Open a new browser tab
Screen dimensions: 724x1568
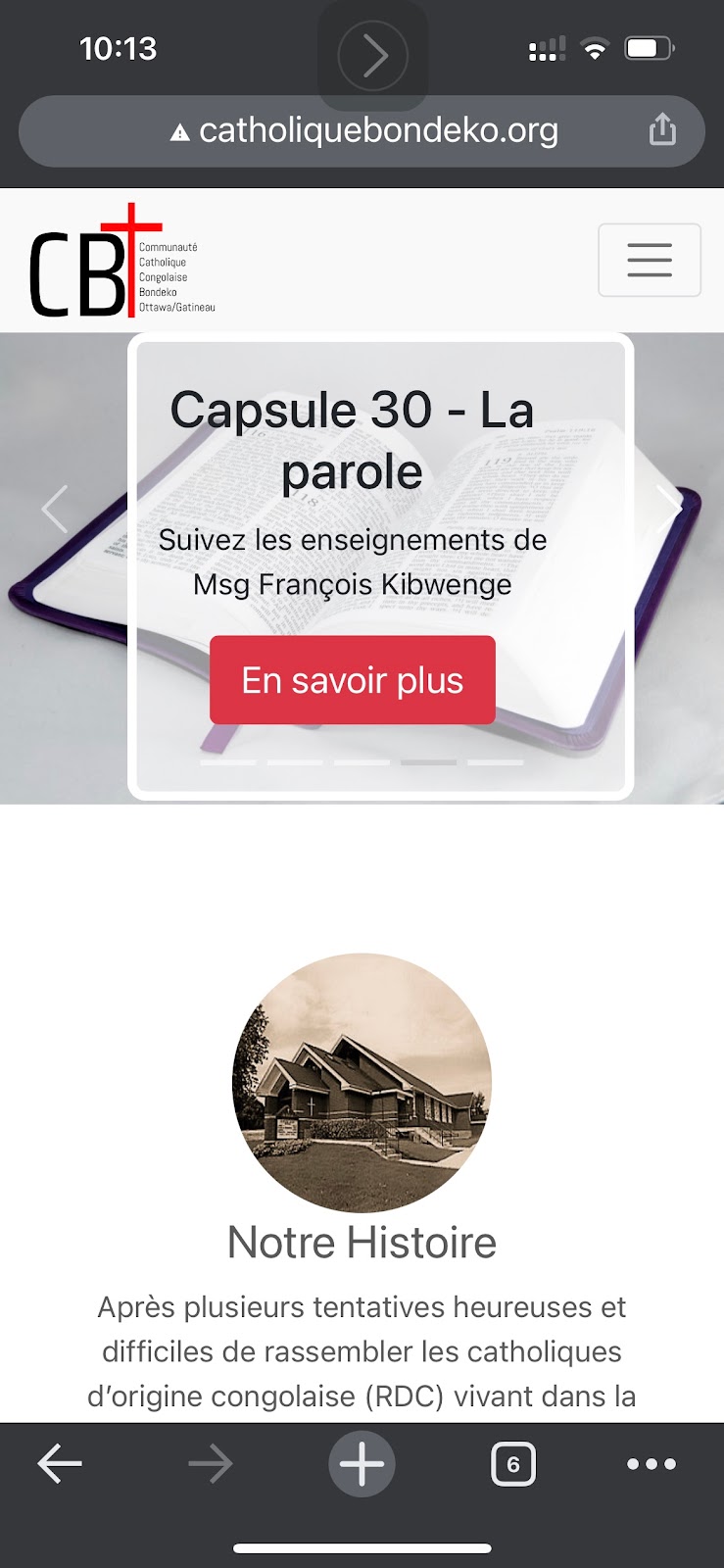coord(362,1464)
